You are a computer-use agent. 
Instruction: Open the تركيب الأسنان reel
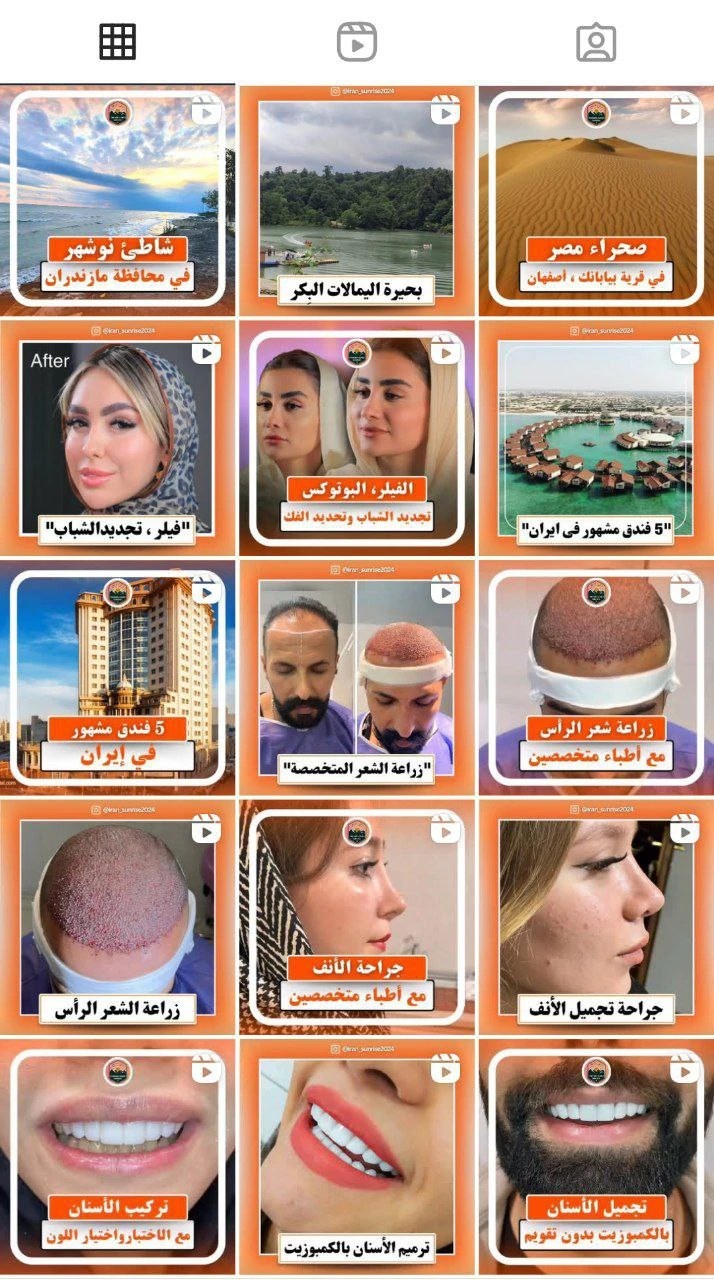pos(118,1156)
